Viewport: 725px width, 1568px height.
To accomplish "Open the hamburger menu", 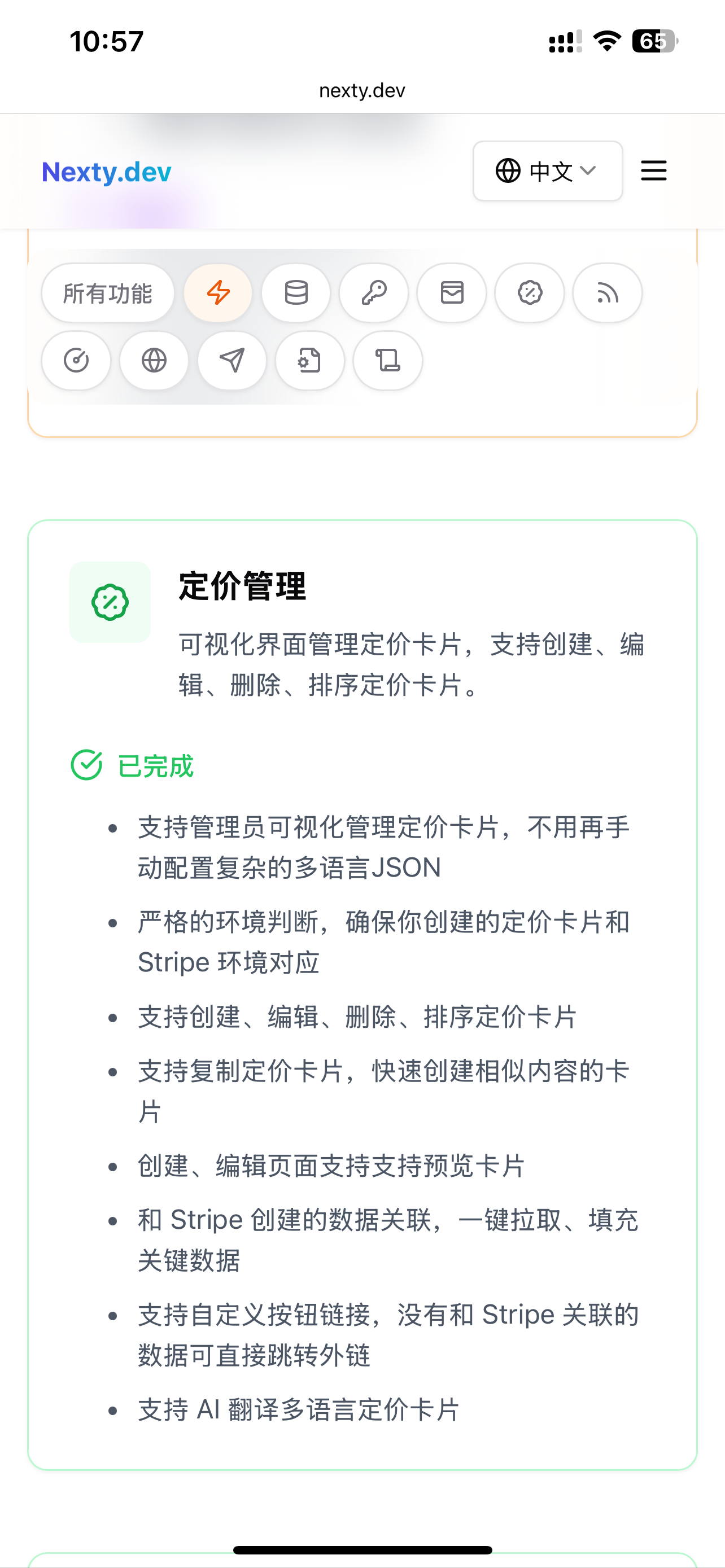I will (654, 171).
